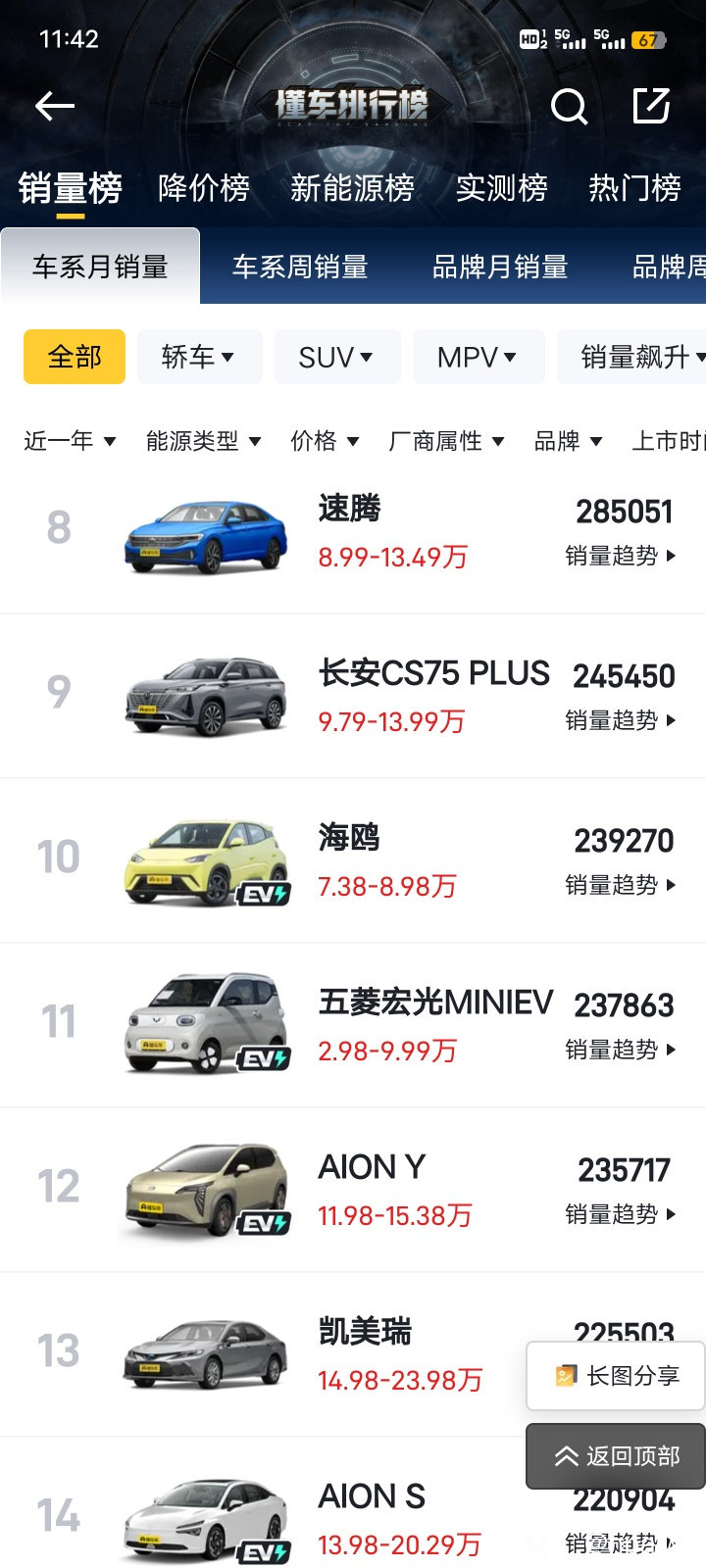Switch to the 新能源榜 tab

pyautogui.click(x=352, y=187)
